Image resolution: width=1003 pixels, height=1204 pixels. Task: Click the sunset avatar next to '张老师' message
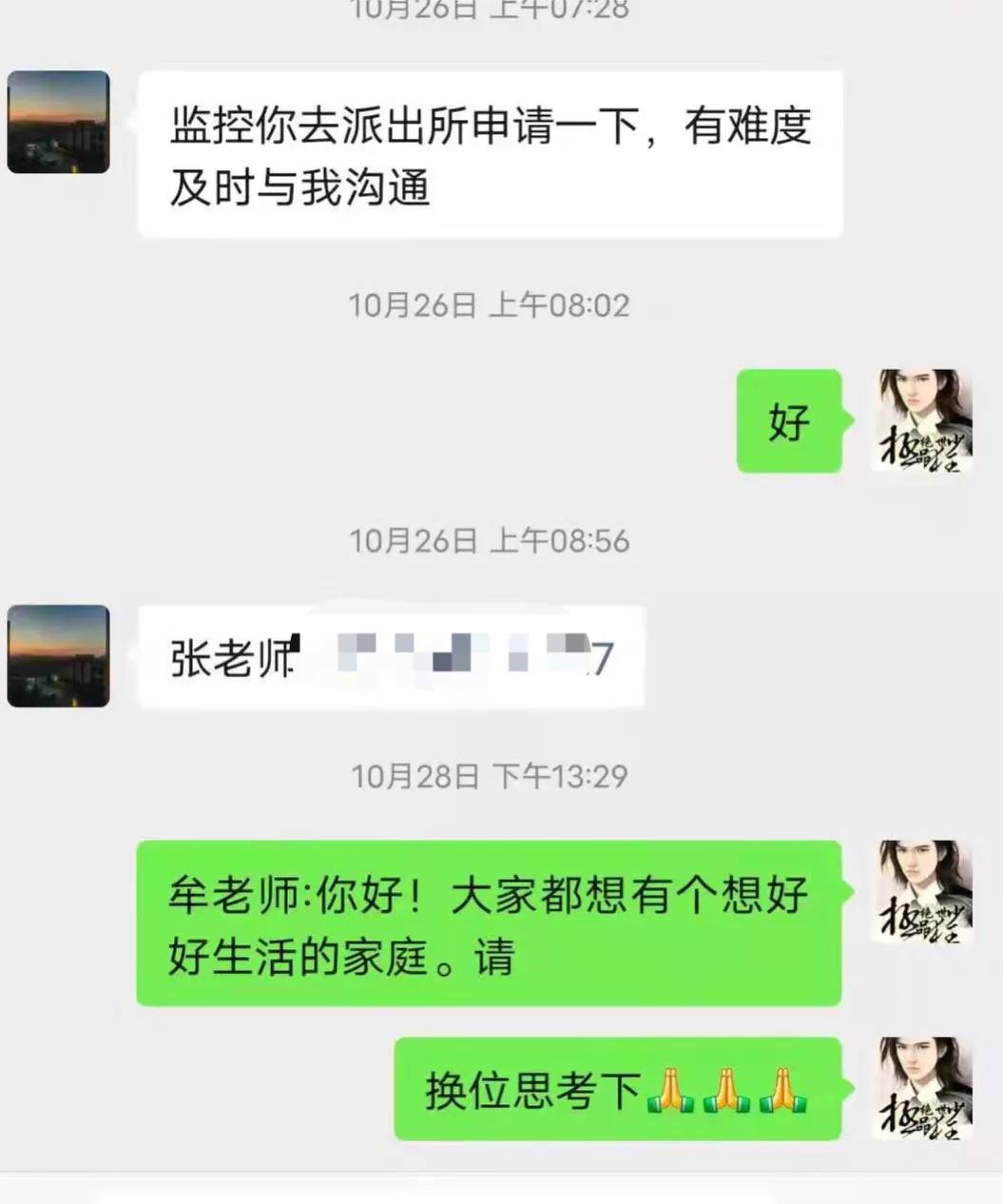(x=57, y=656)
